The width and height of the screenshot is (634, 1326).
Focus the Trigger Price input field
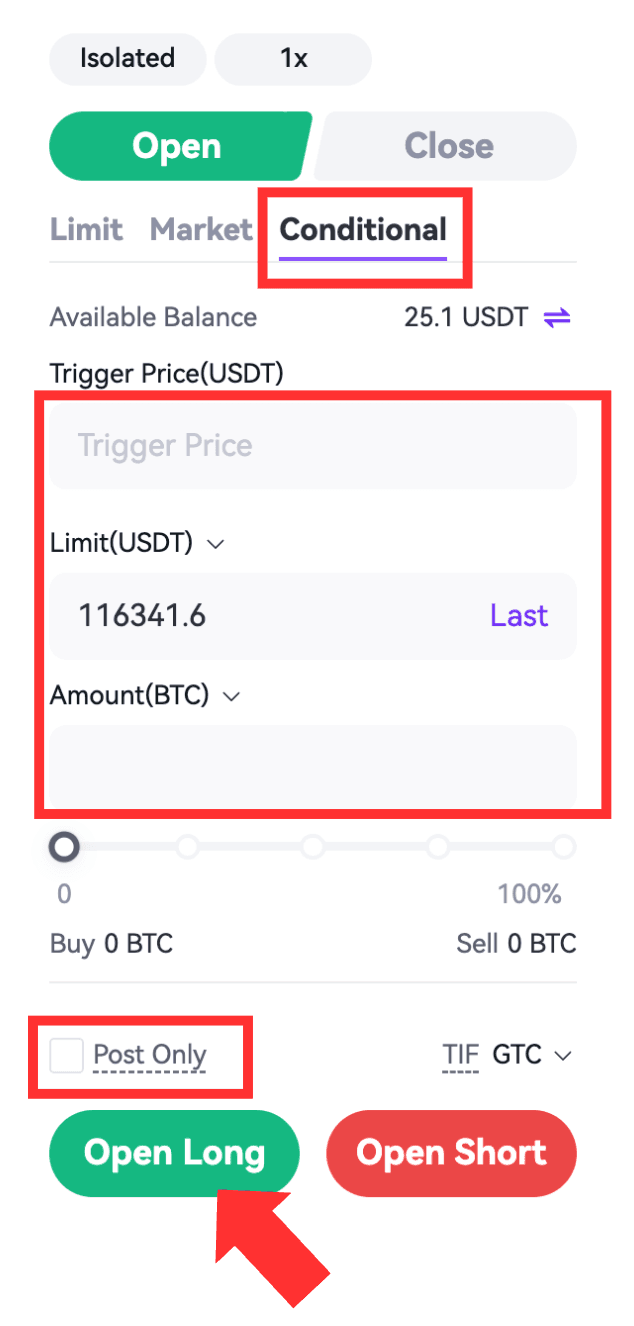(x=312, y=445)
